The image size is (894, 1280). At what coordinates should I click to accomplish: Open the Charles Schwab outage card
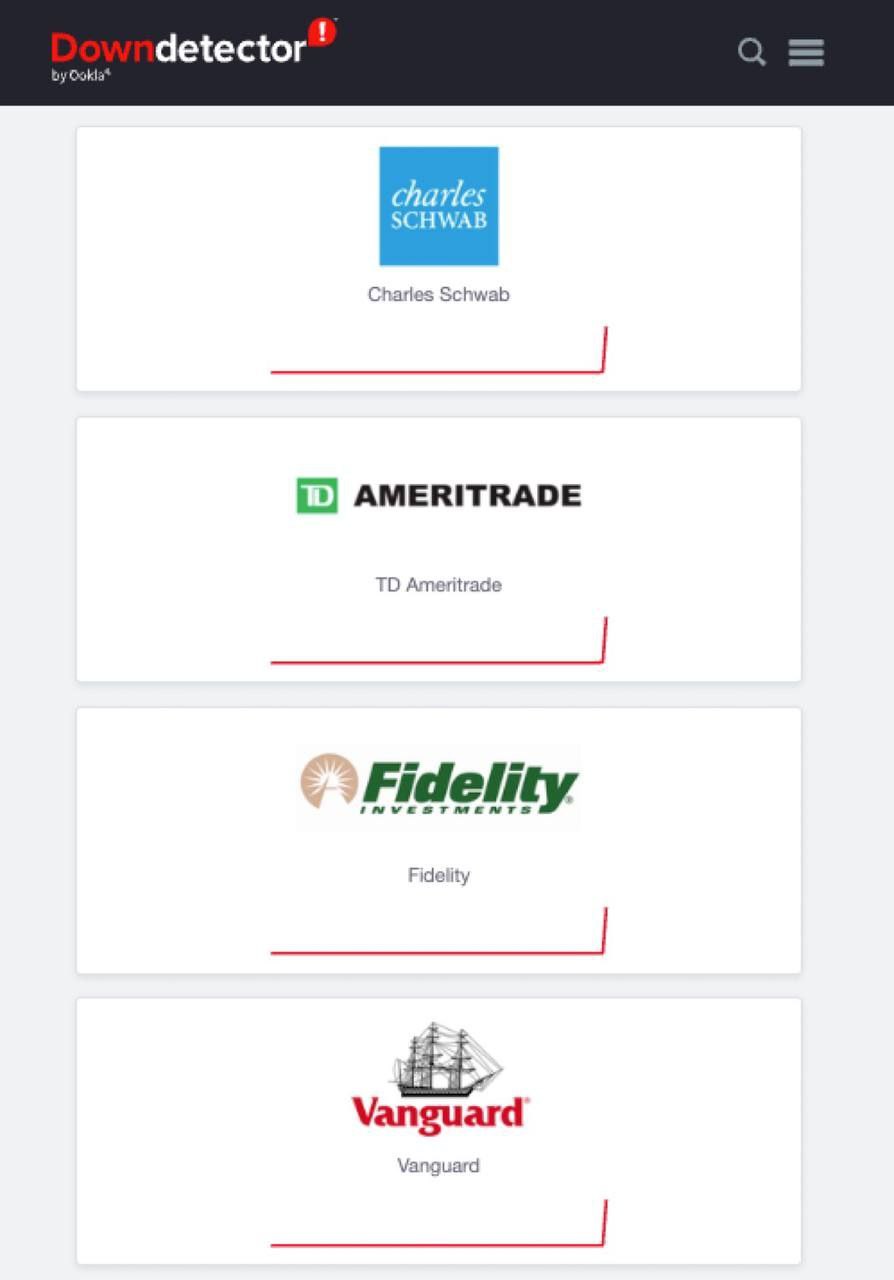pos(438,258)
